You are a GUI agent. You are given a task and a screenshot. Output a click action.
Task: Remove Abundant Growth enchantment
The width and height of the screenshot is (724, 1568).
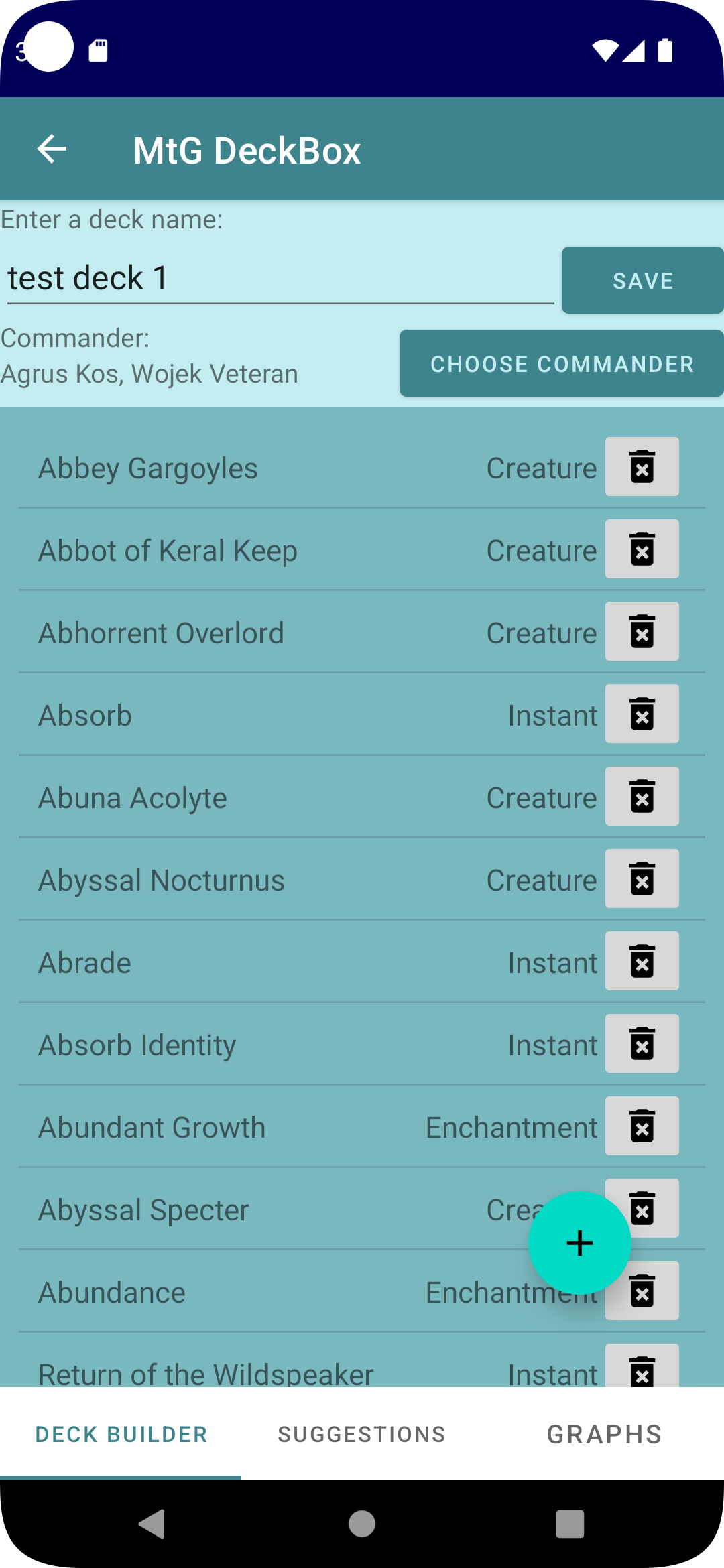[x=642, y=1126]
